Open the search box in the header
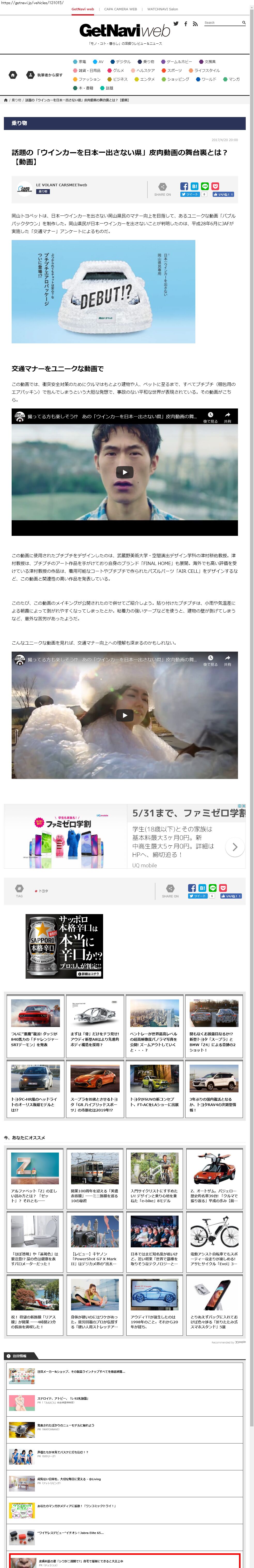Image resolution: width=254 pixels, height=1568 pixels. 222,22
